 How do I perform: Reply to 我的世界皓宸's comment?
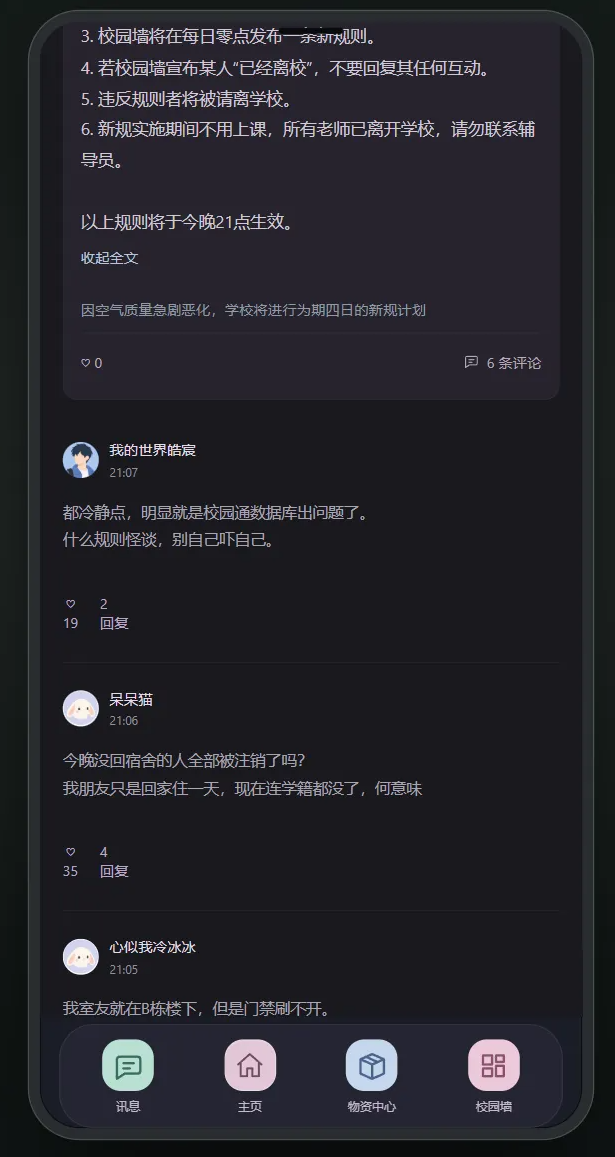coord(114,614)
